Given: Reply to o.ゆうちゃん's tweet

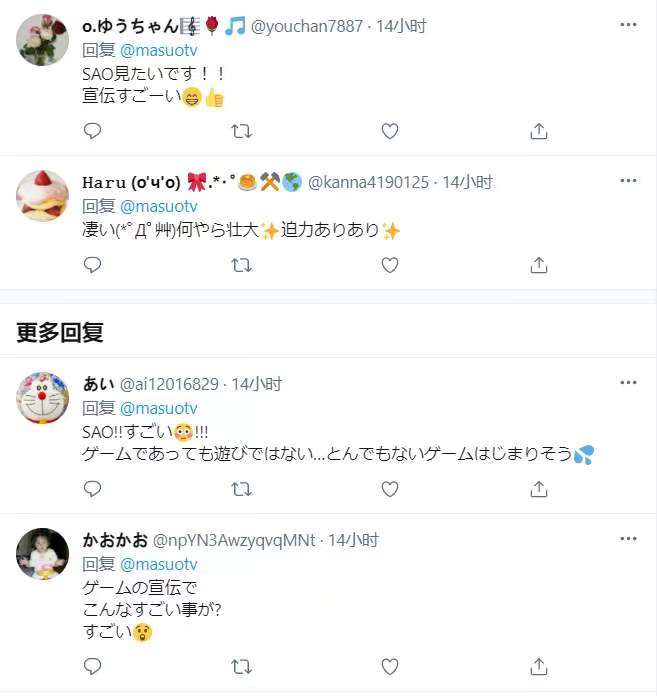Looking at the screenshot, I should pos(92,131).
